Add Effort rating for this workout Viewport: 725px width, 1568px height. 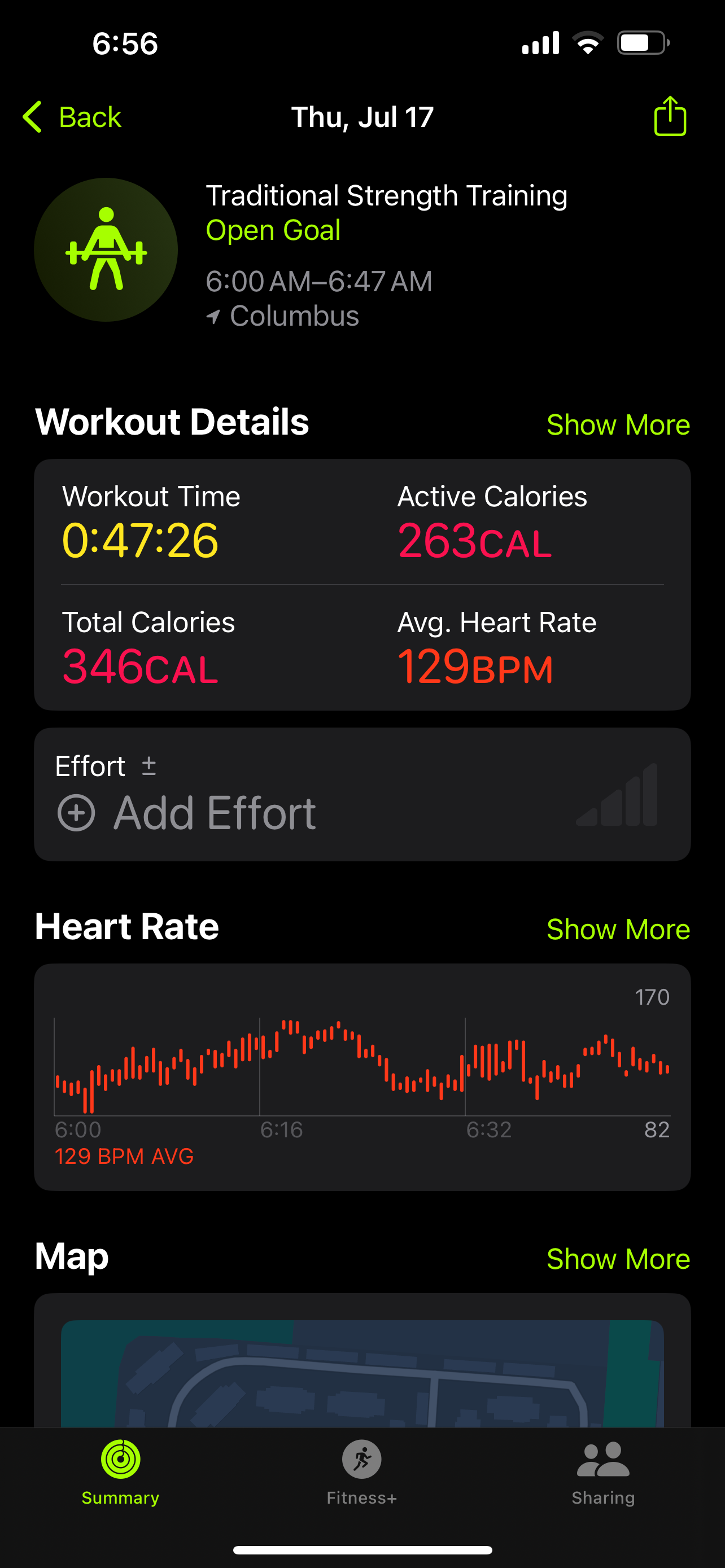pos(362,794)
